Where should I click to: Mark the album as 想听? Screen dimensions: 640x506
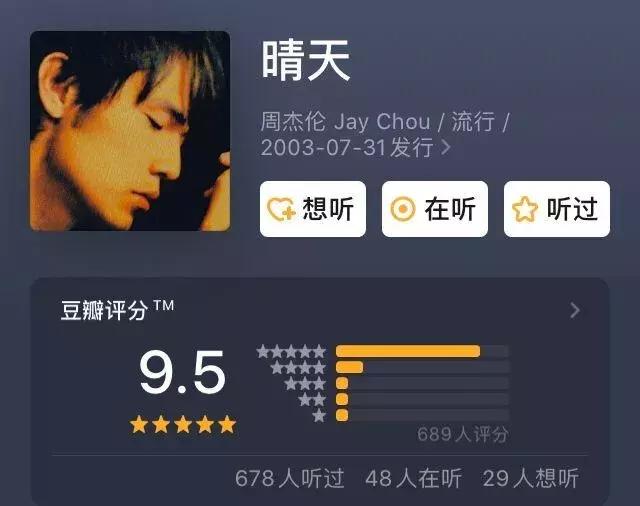coord(312,209)
